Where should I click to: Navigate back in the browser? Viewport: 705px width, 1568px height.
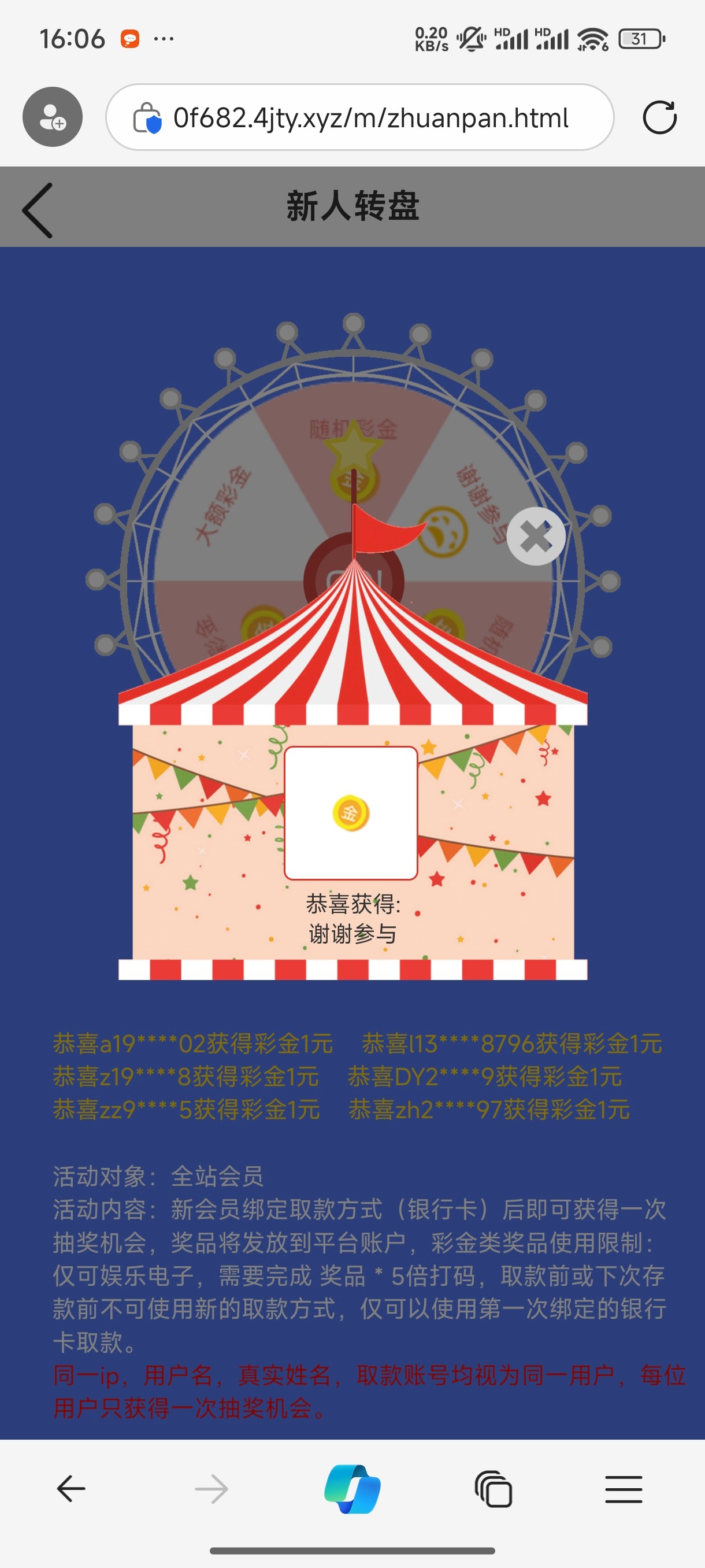tap(71, 1489)
